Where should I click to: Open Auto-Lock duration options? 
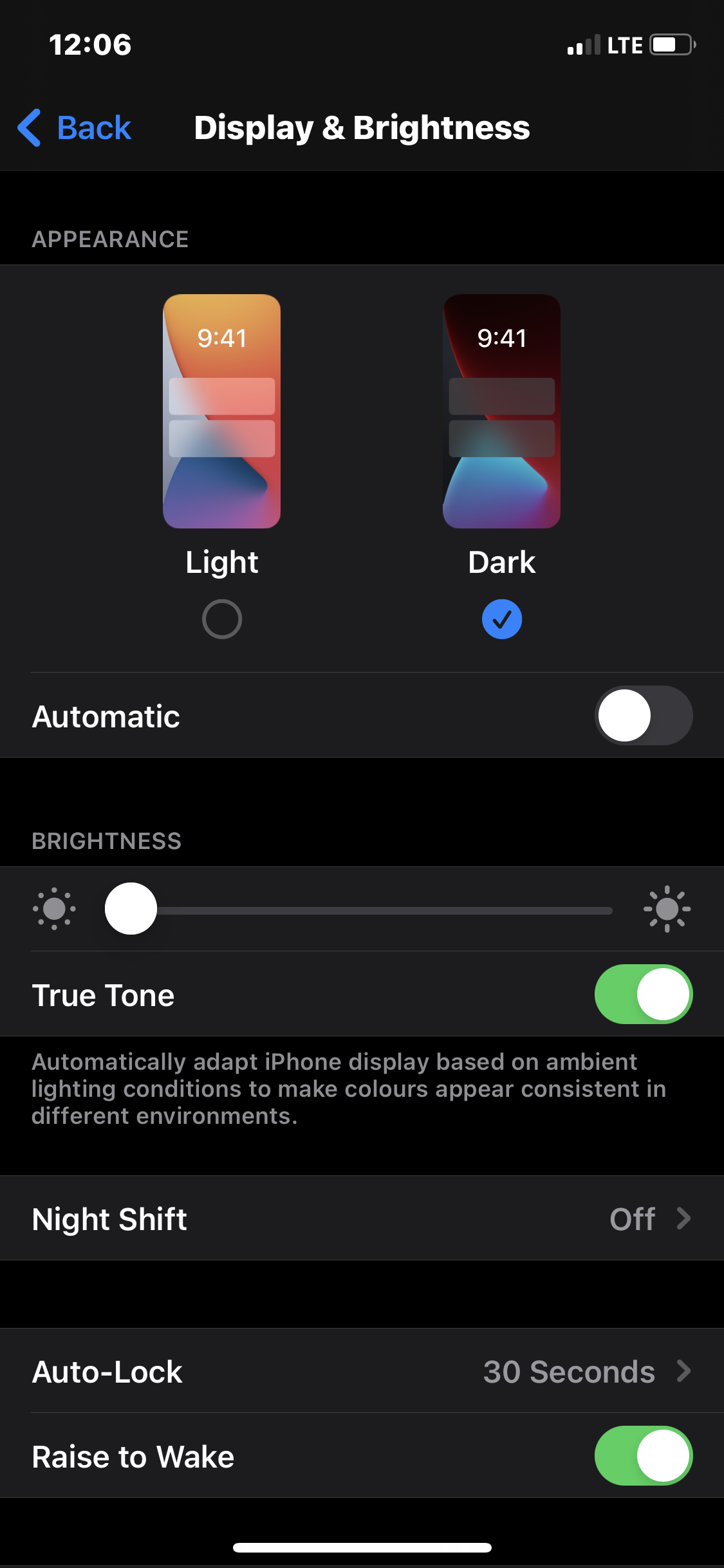click(362, 1370)
